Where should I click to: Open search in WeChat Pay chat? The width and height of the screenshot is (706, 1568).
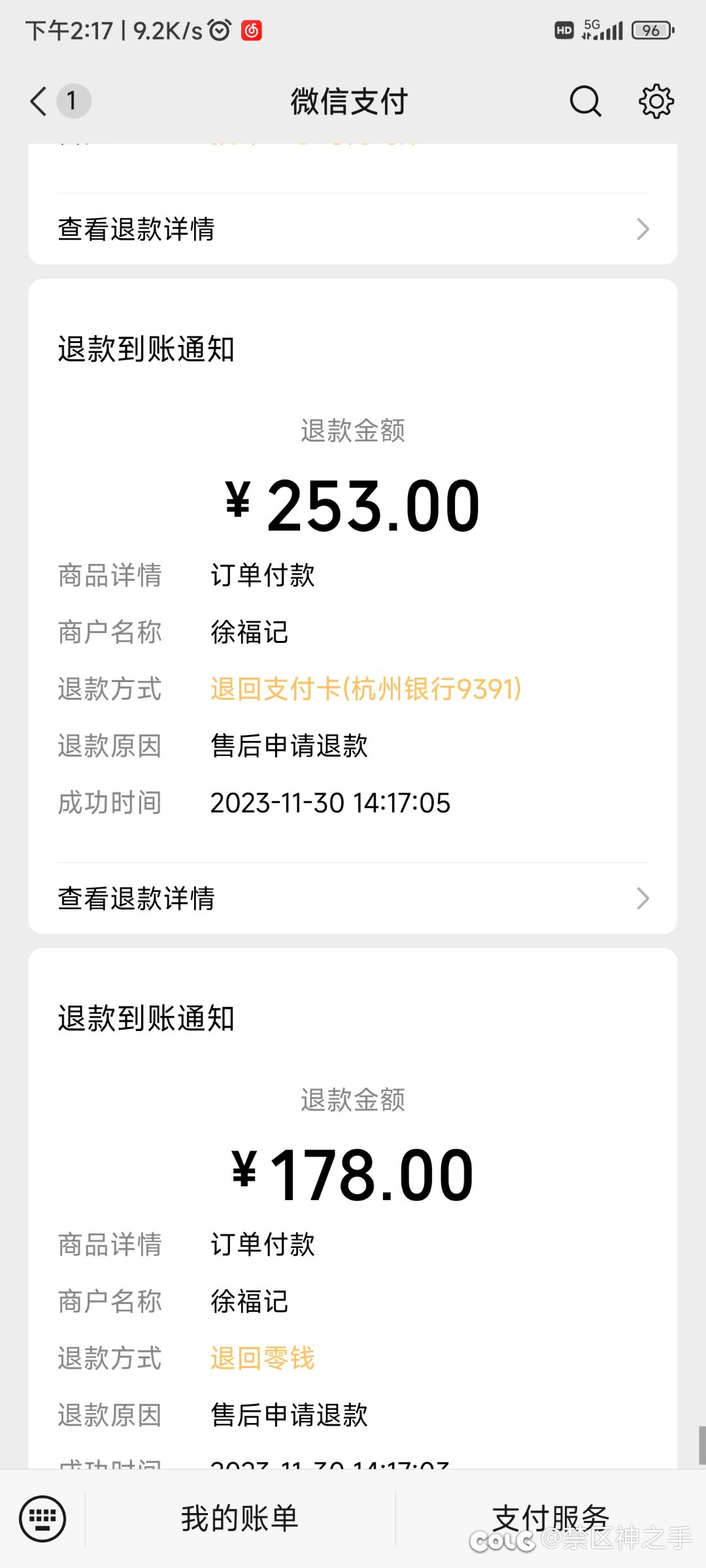[585, 101]
